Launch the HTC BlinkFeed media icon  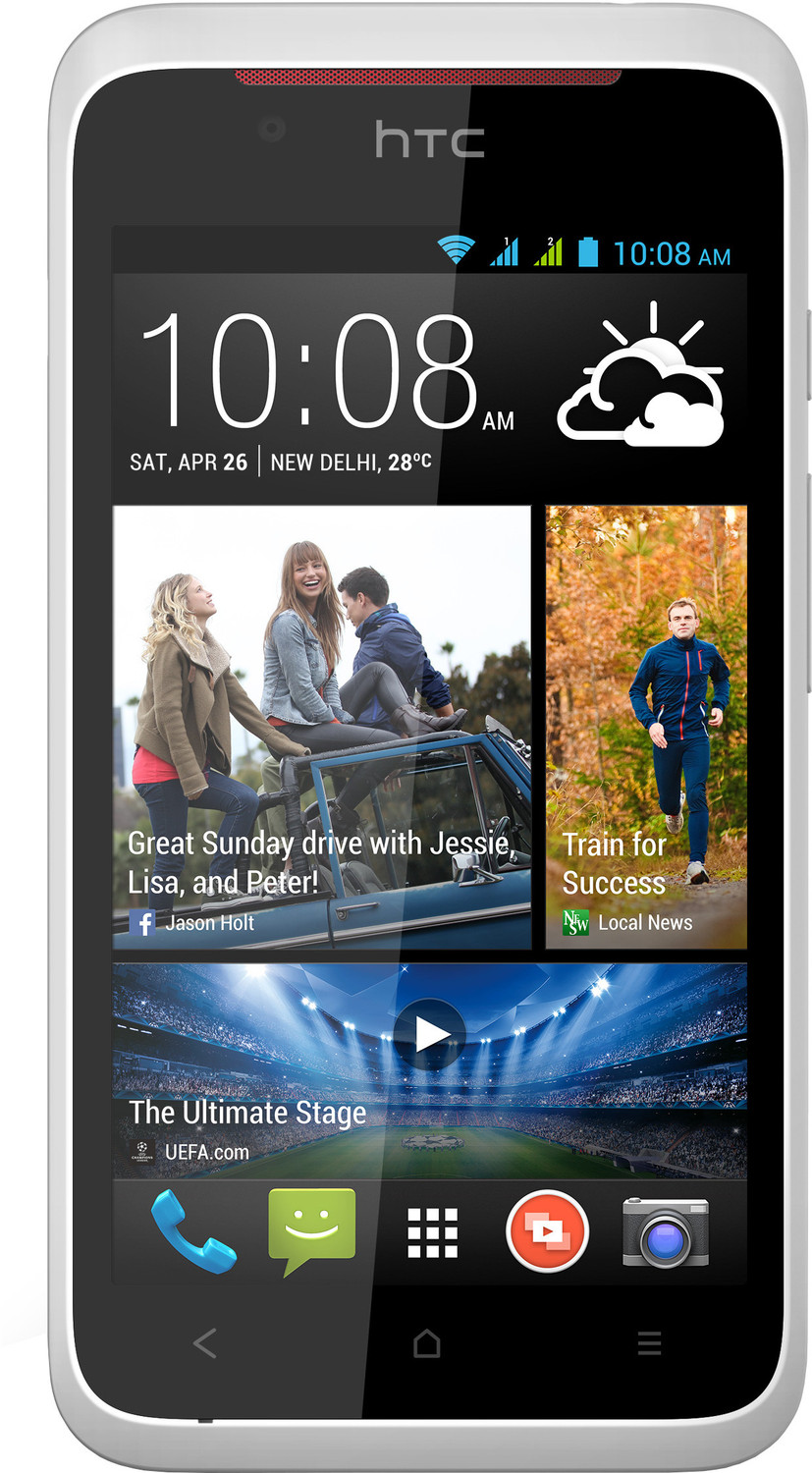[547, 1228]
